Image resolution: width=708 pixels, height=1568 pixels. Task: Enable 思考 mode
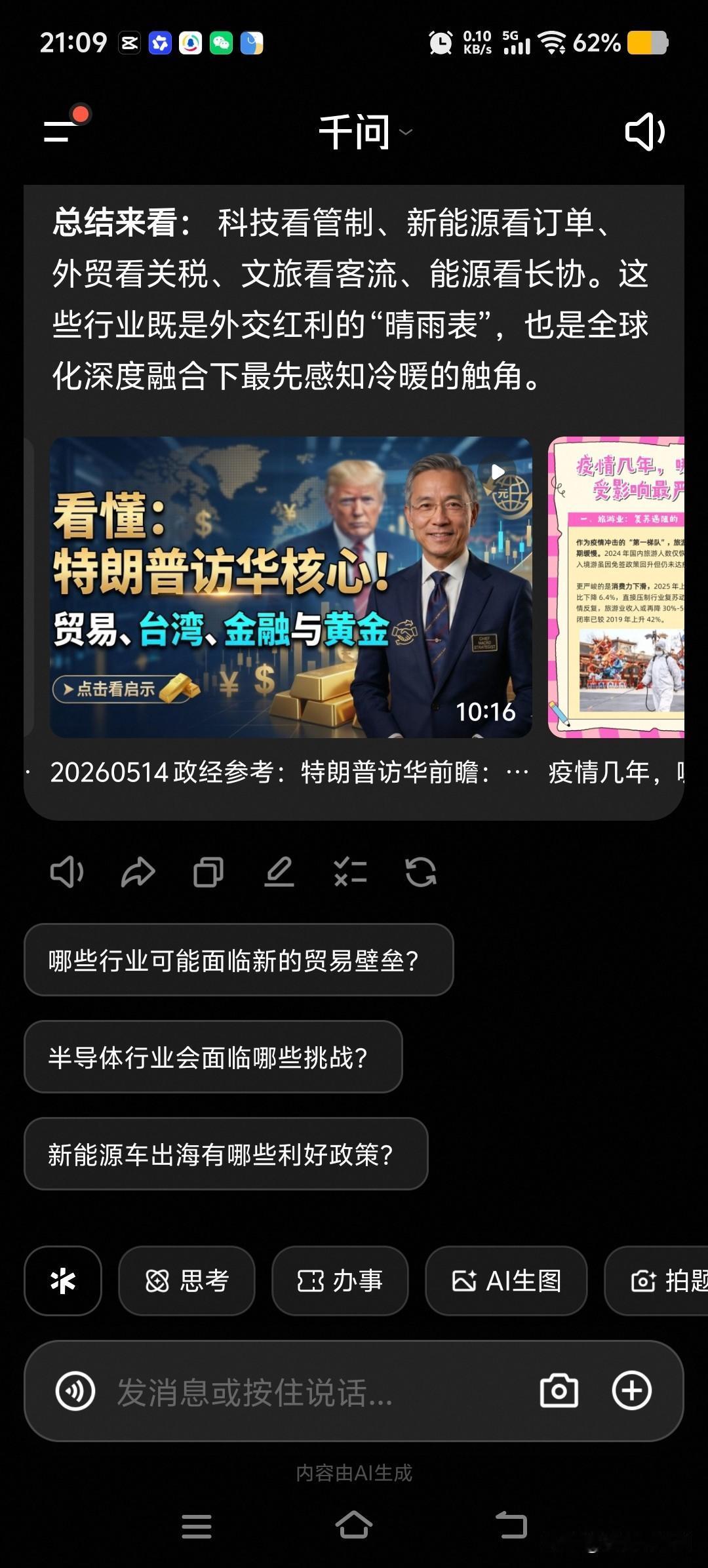[x=187, y=1281]
